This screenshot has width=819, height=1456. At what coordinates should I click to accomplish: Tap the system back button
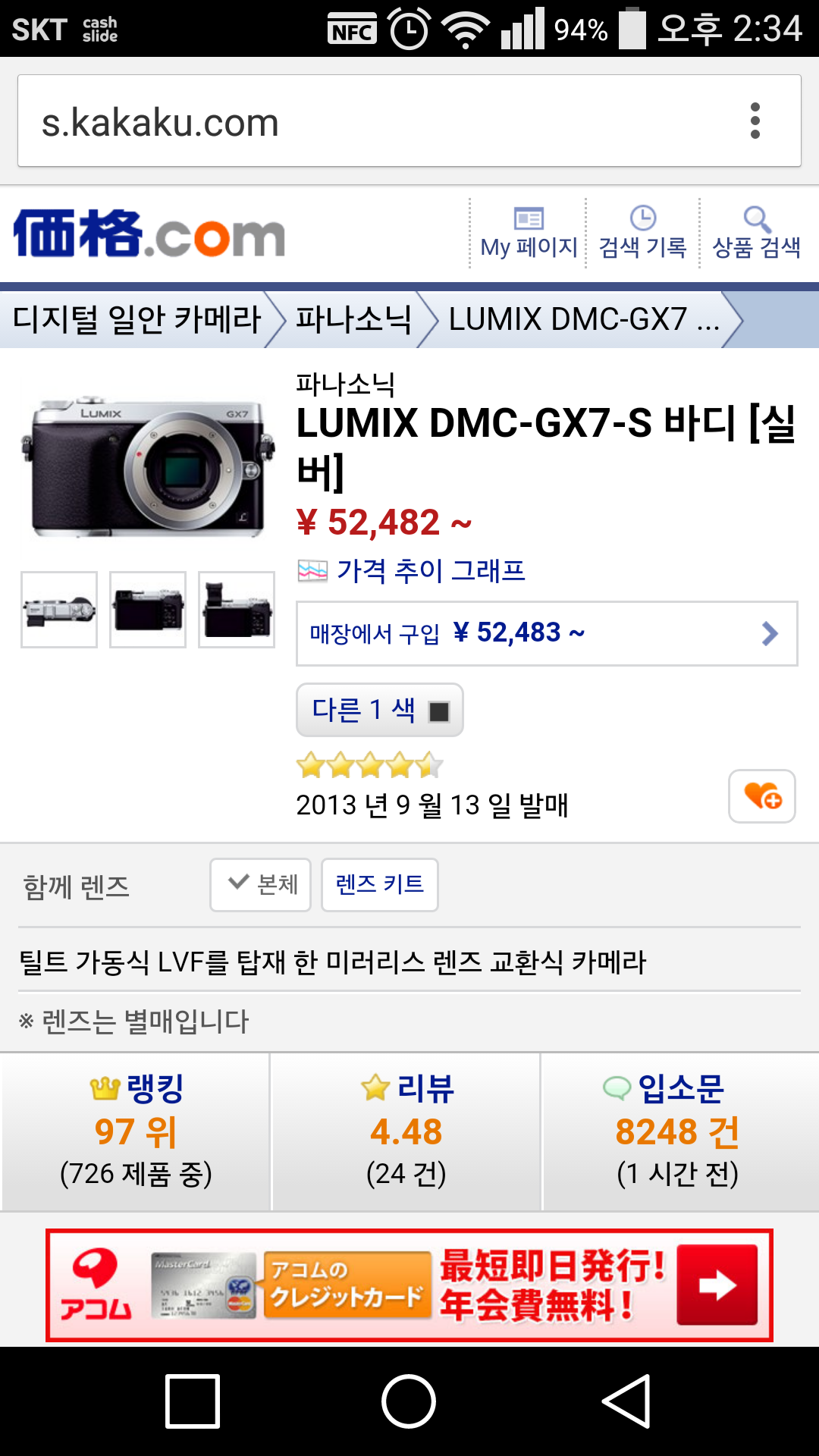626,1401
